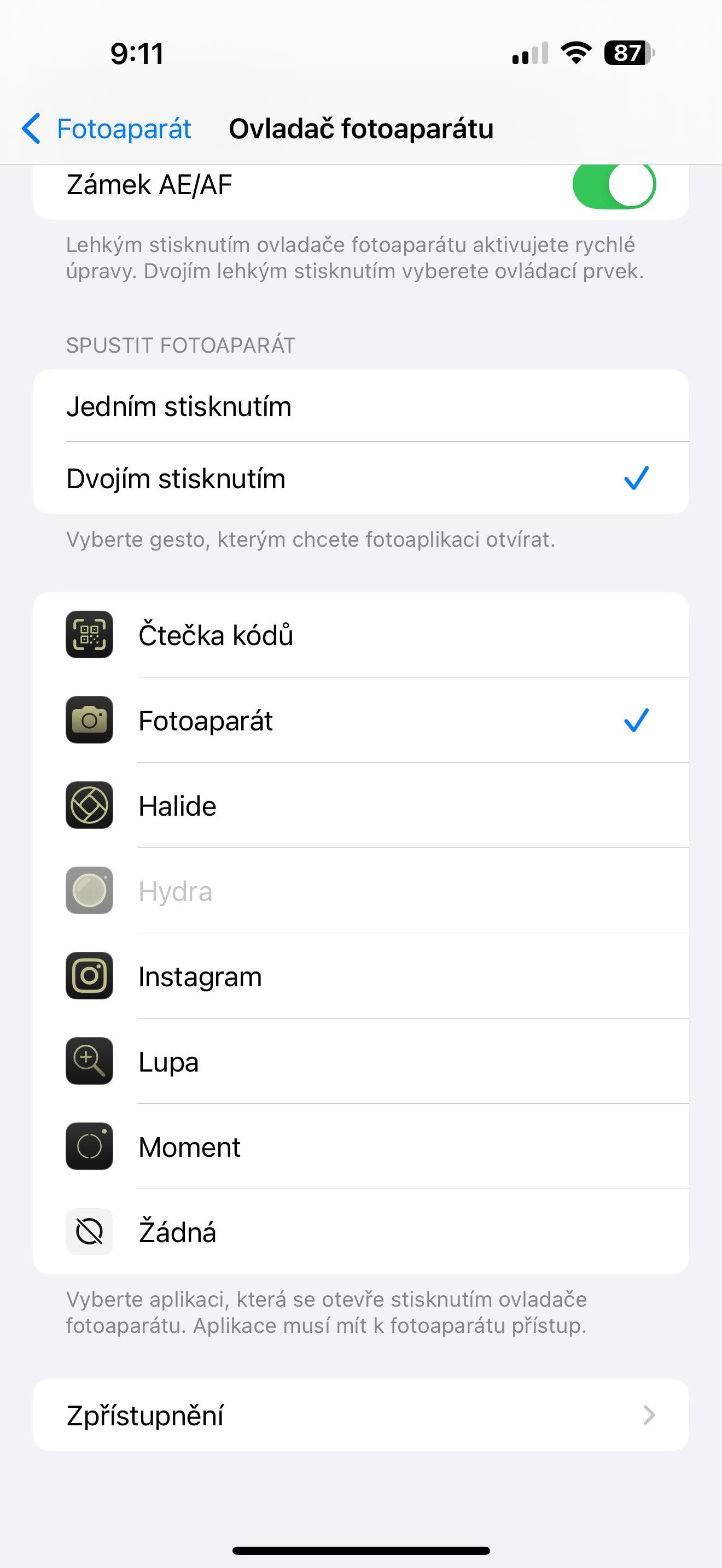Viewport: 722px width, 1568px height.
Task: Select Čtečka kódů as launch app
Action: tap(360, 635)
